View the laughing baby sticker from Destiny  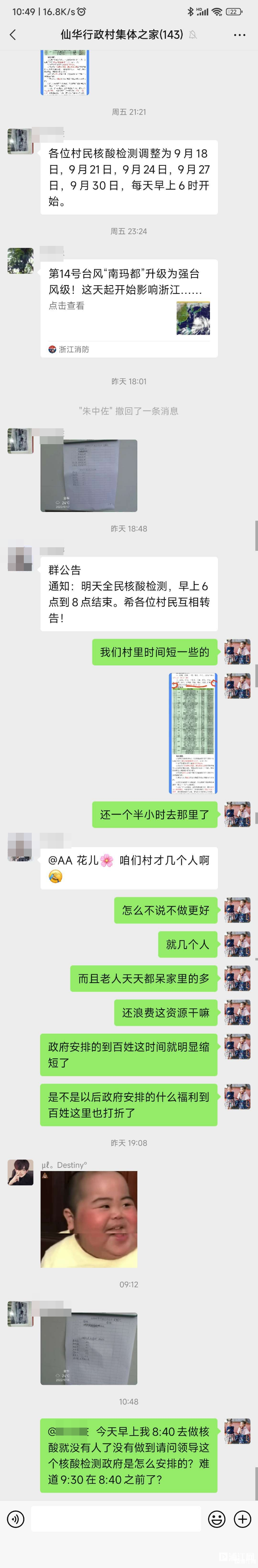(89, 1219)
